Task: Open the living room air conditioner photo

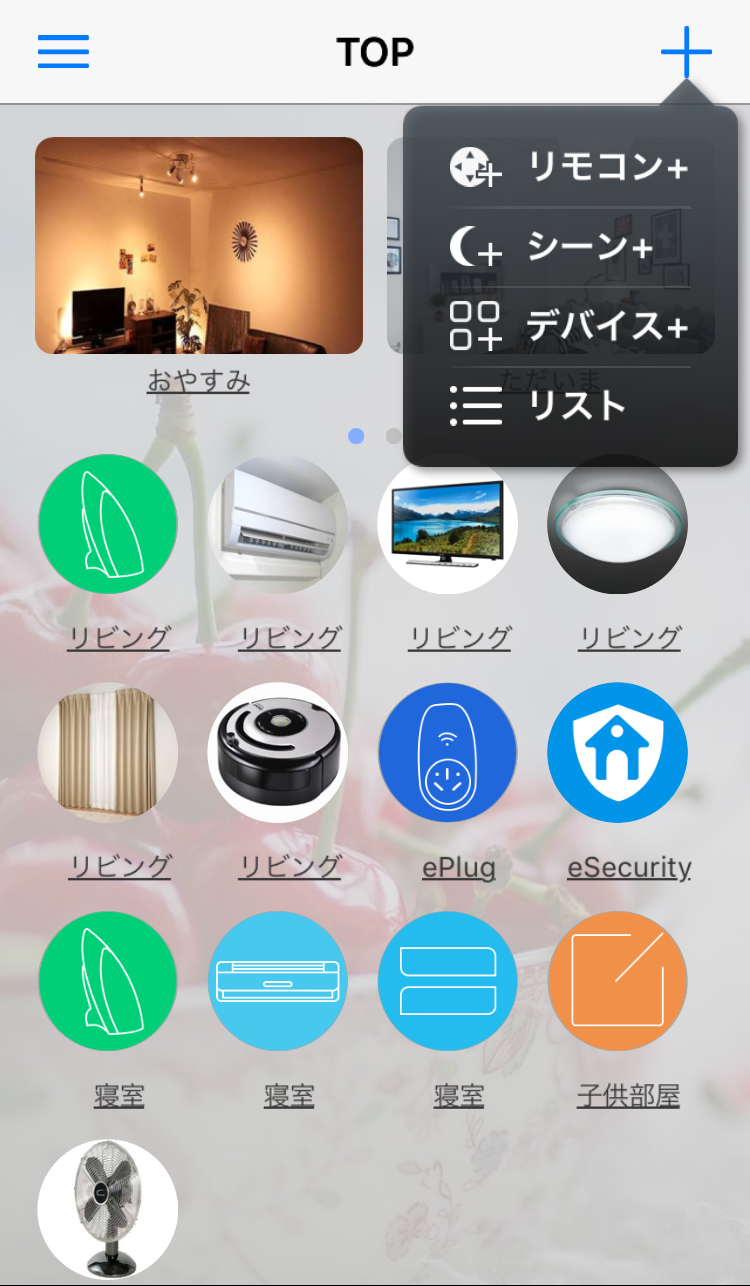Action: (278, 524)
